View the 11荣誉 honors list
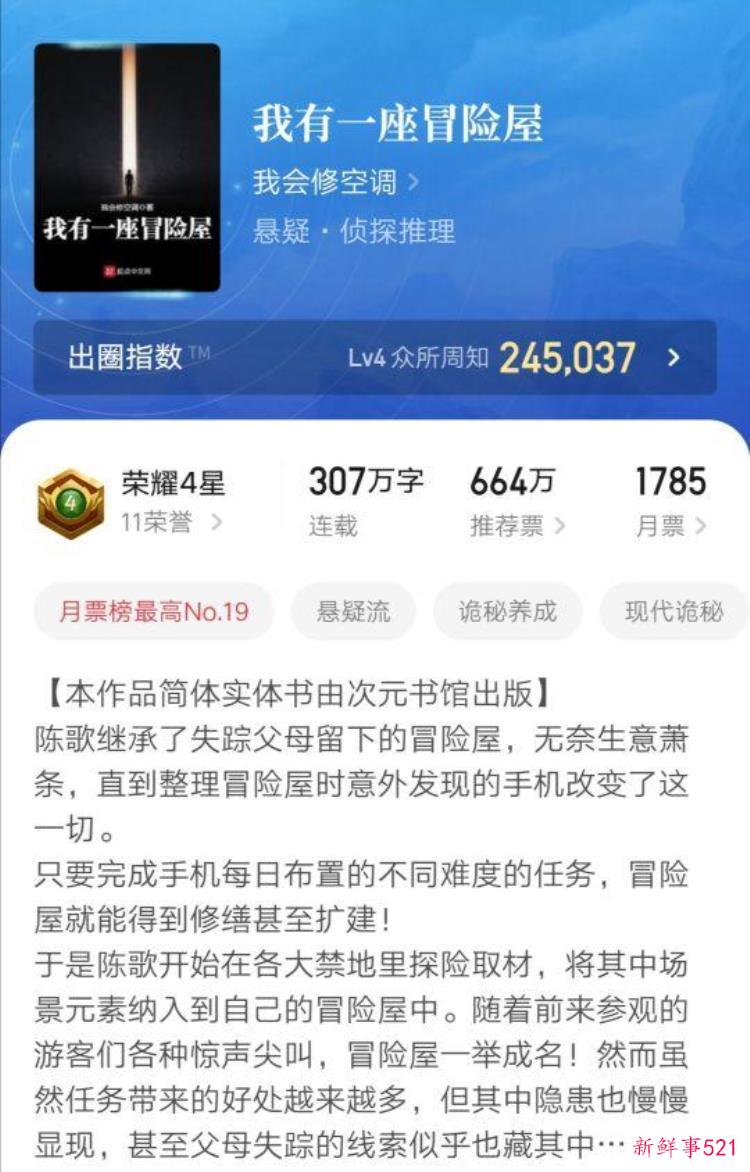 (171, 522)
